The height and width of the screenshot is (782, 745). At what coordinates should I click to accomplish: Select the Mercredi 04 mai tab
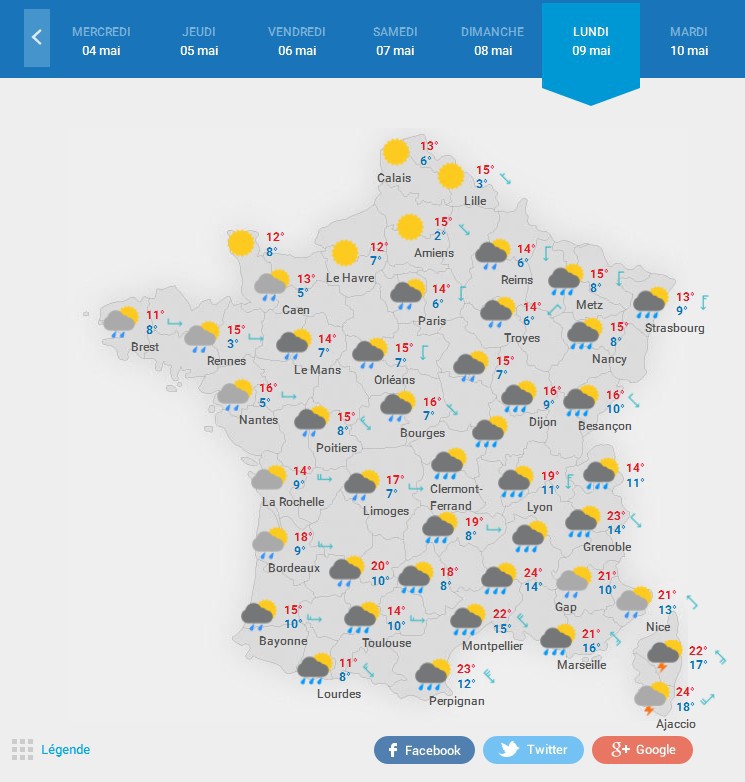[101, 41]
